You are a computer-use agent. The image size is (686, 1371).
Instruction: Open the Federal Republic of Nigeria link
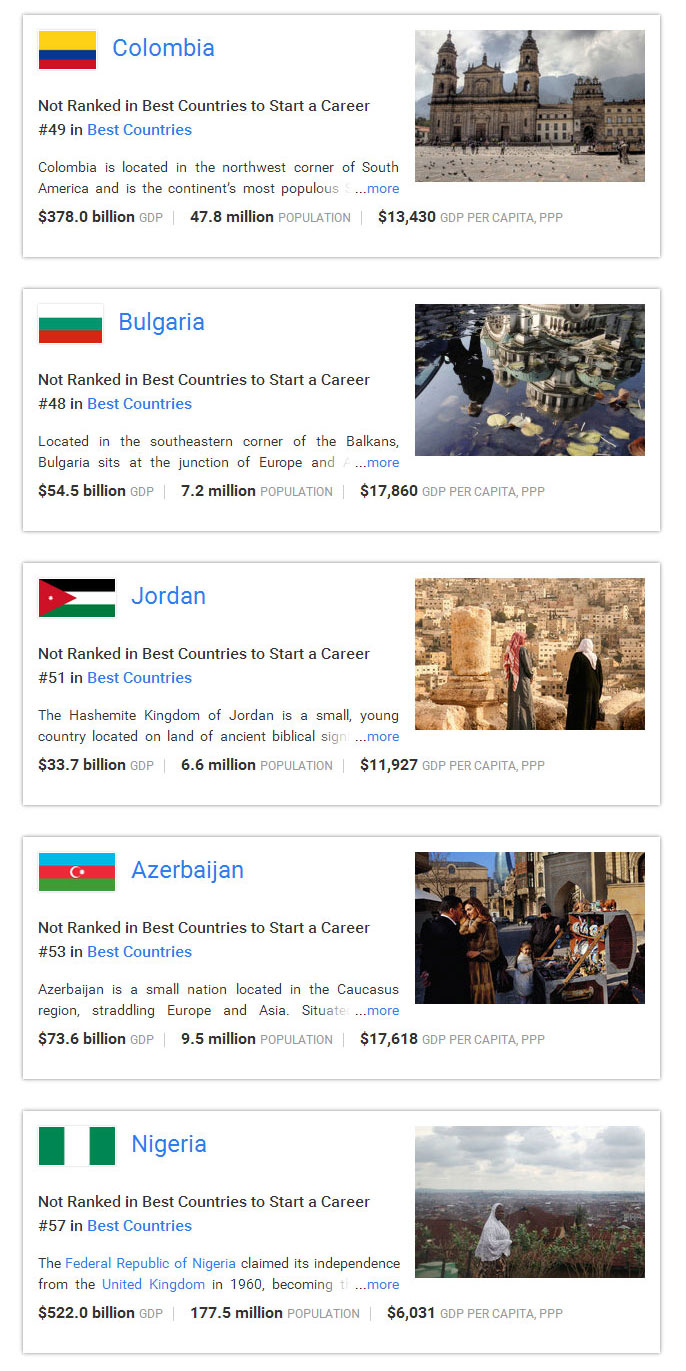pos(151,1263)
